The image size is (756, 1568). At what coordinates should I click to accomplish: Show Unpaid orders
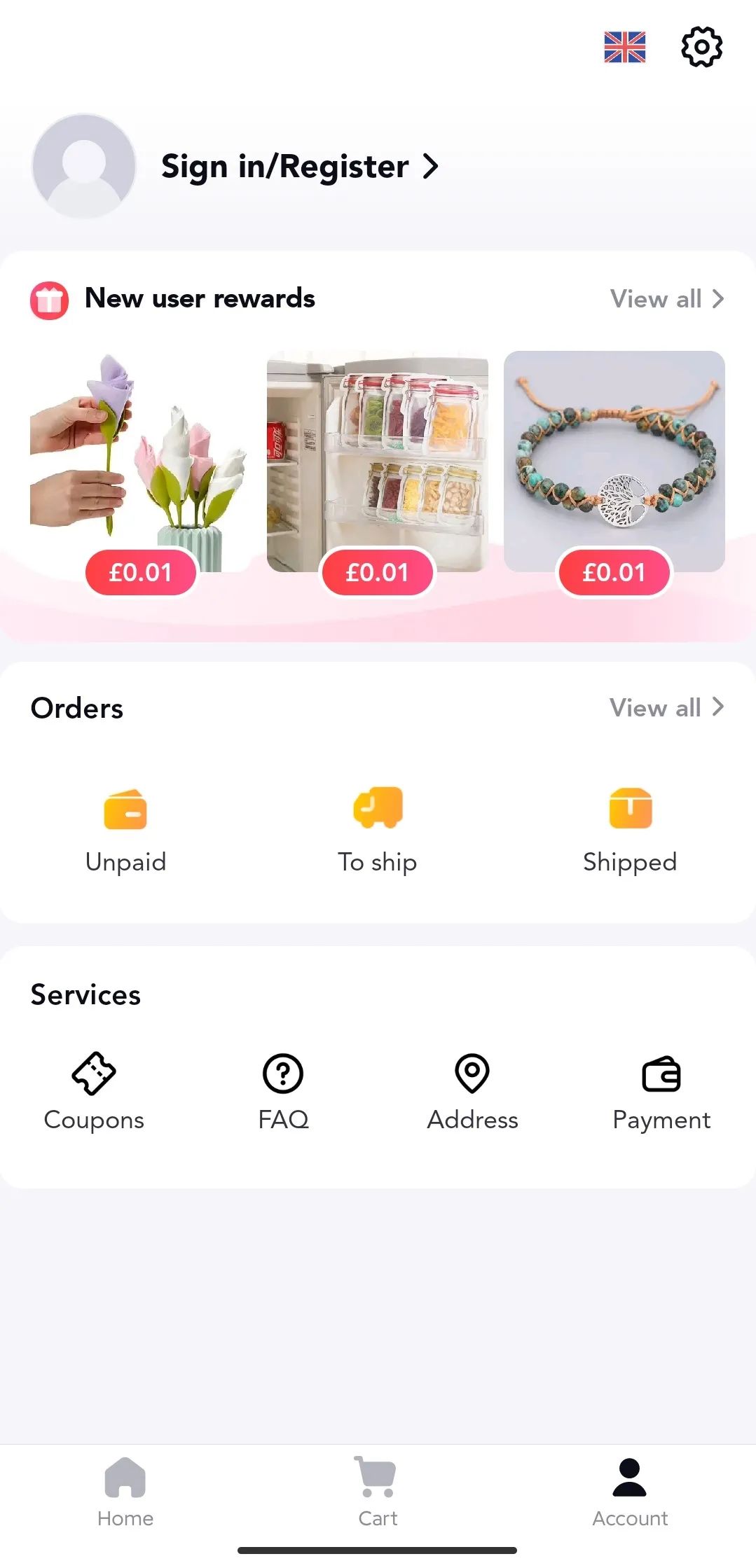[125, 830]
